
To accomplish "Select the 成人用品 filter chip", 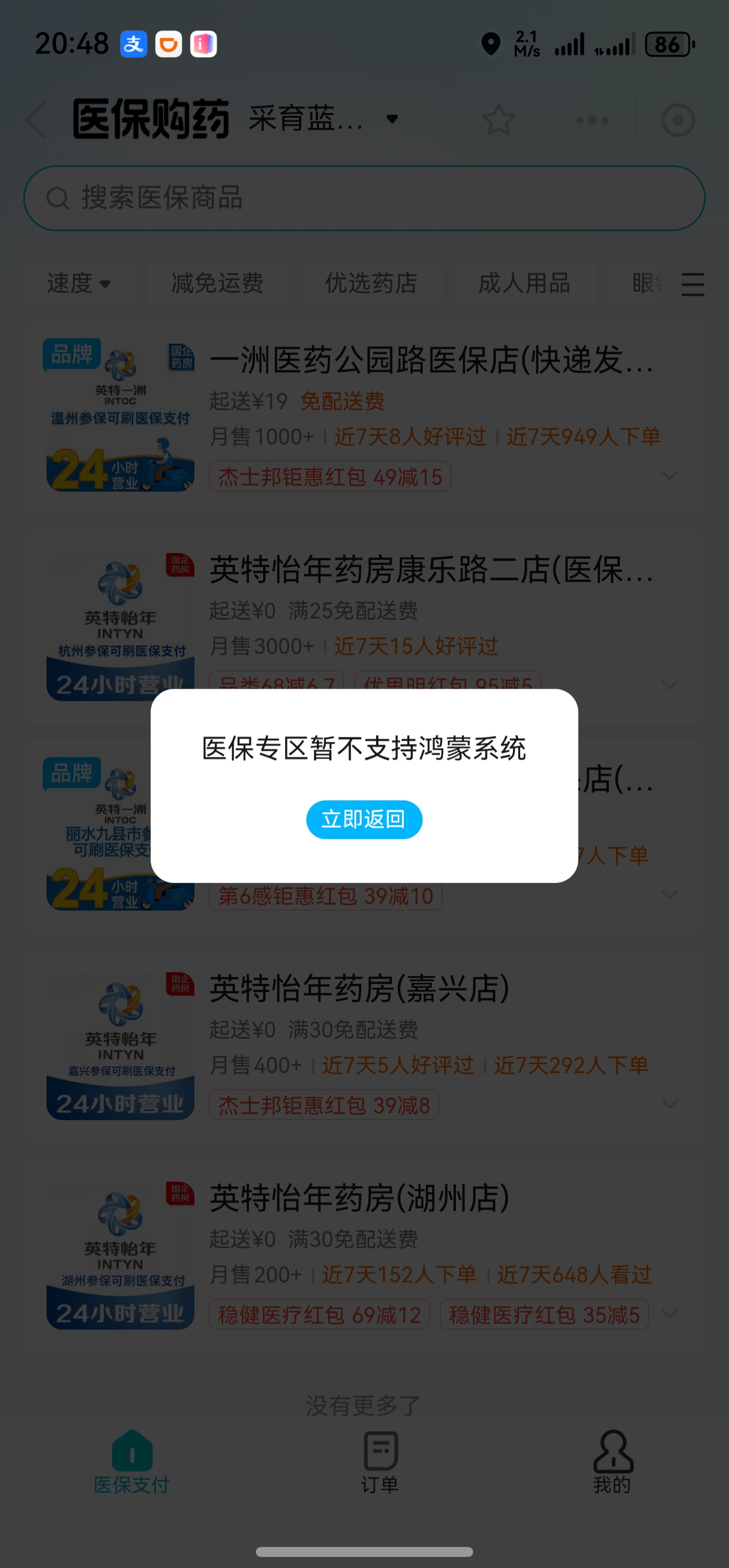I will click(x=525, y=283).
